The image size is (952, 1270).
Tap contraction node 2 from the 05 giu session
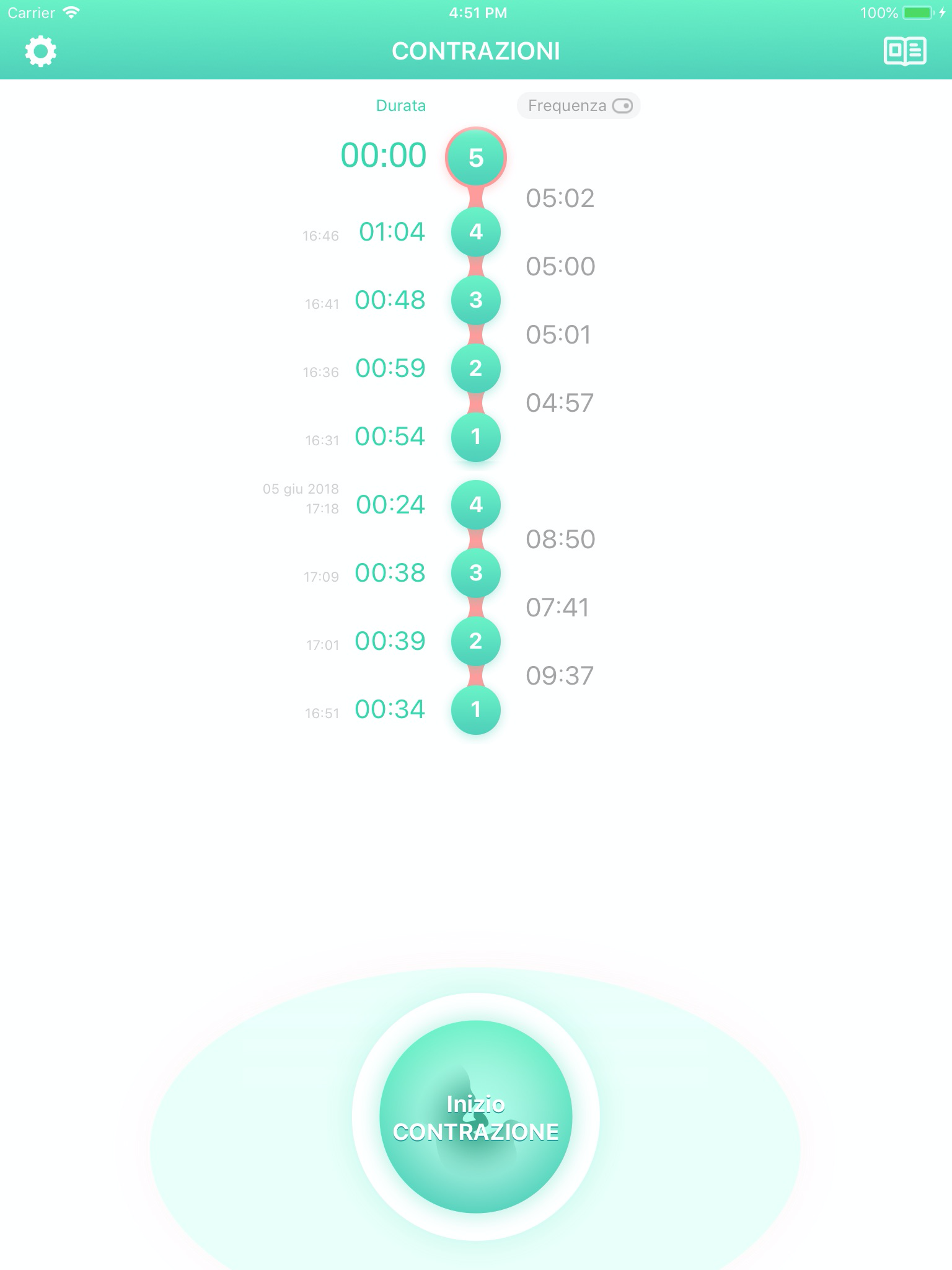(x=475, y=642)
